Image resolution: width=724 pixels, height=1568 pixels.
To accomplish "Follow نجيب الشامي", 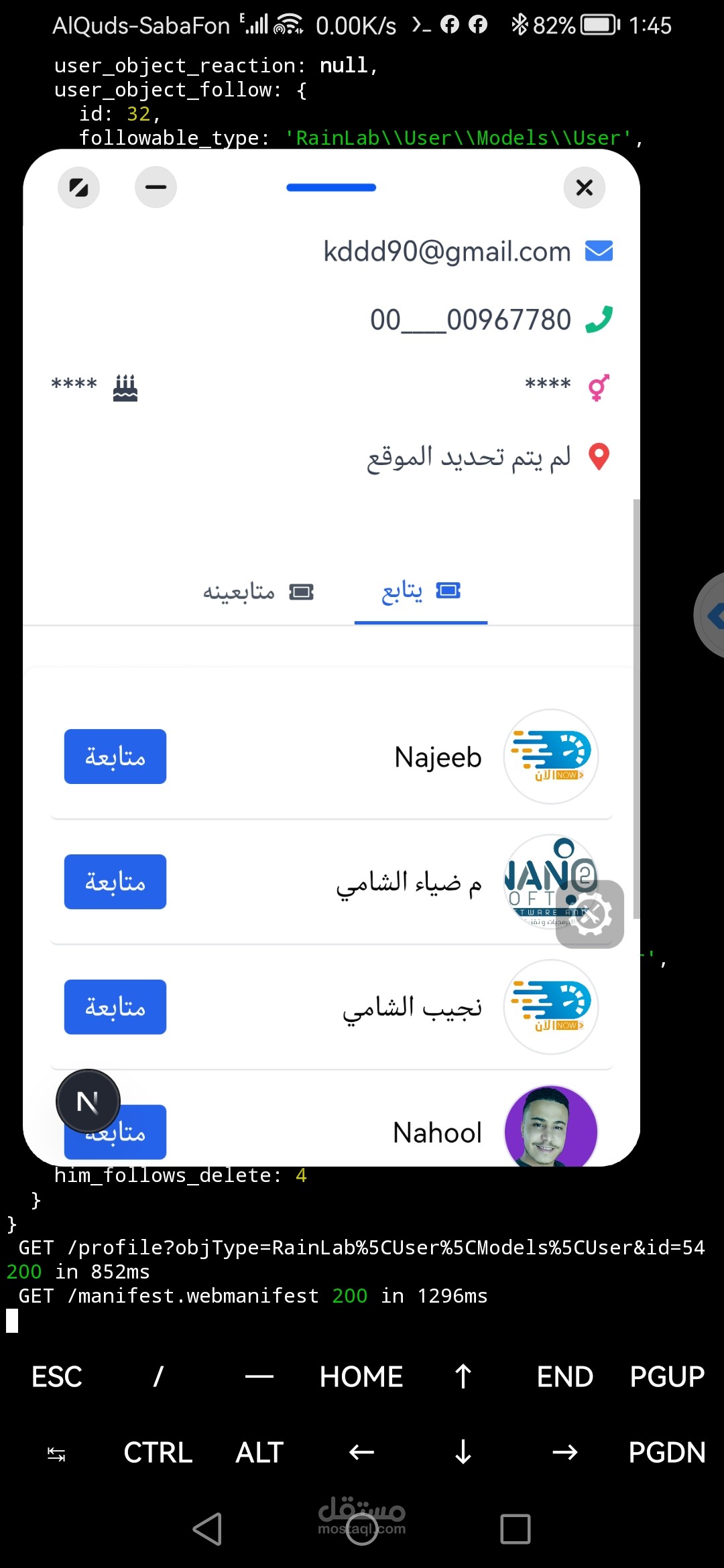I will [x=115, y=1007].
